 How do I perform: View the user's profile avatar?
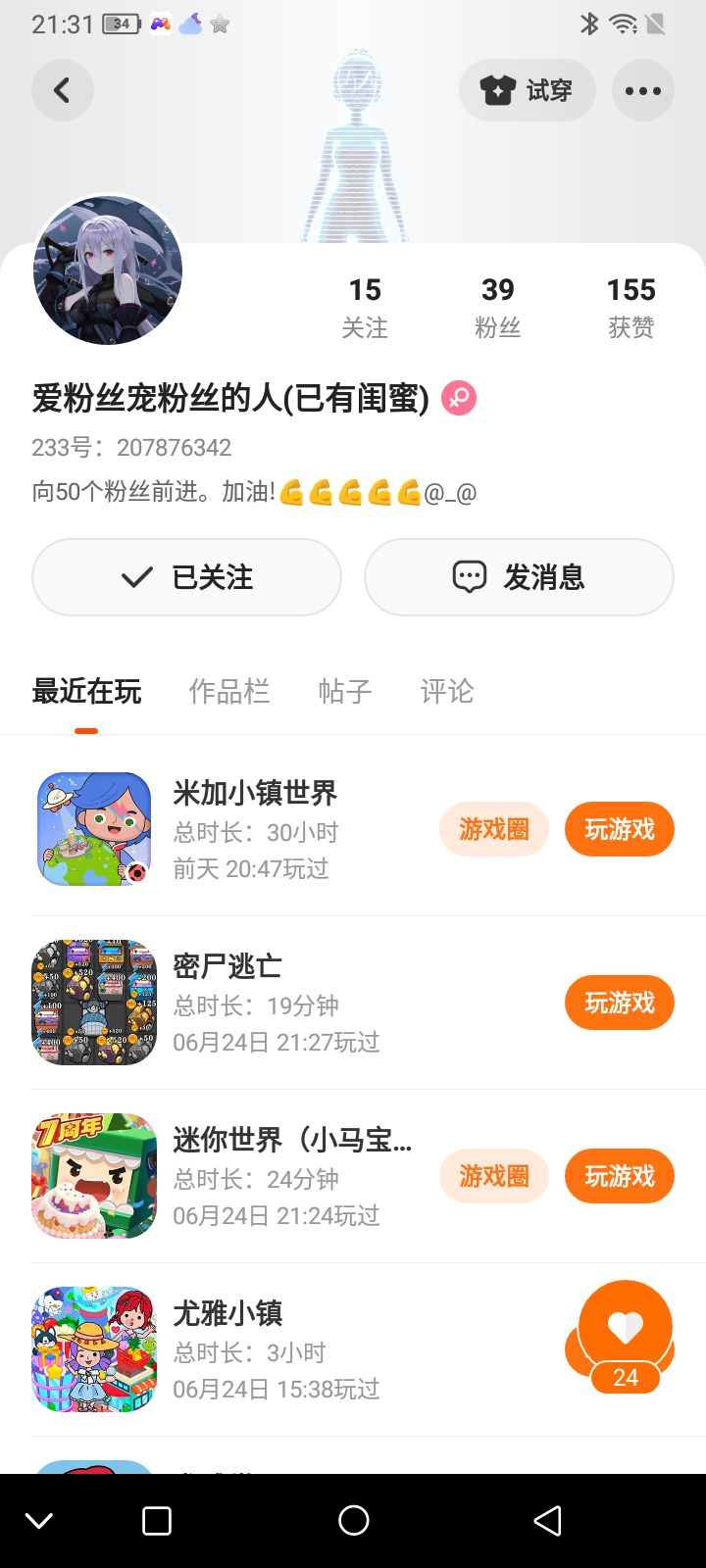(x=108, y=269)
